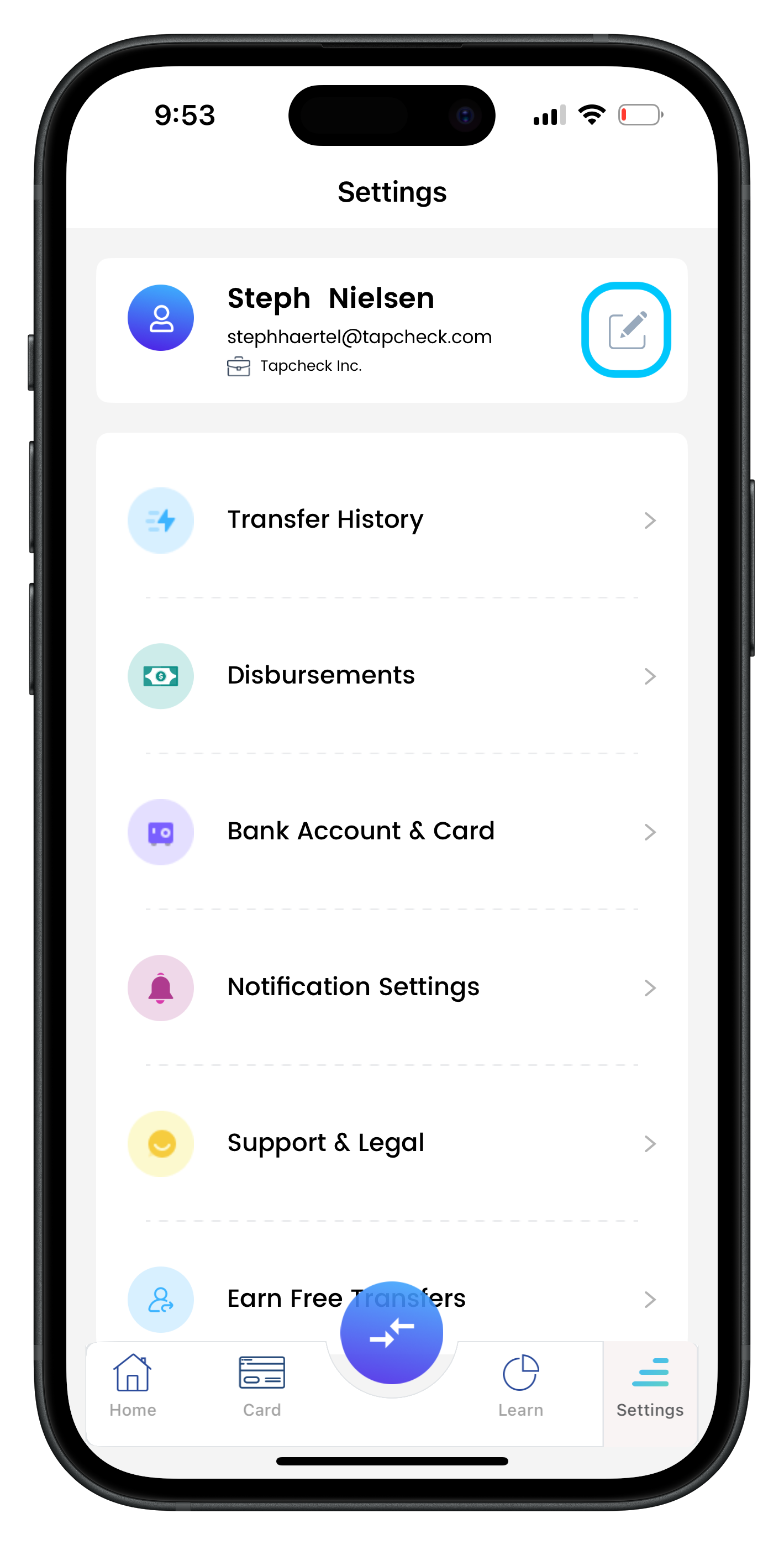Viewport: 784px width, 1545px height.
Task: Switch to the Card tab
Action: 261,1385
